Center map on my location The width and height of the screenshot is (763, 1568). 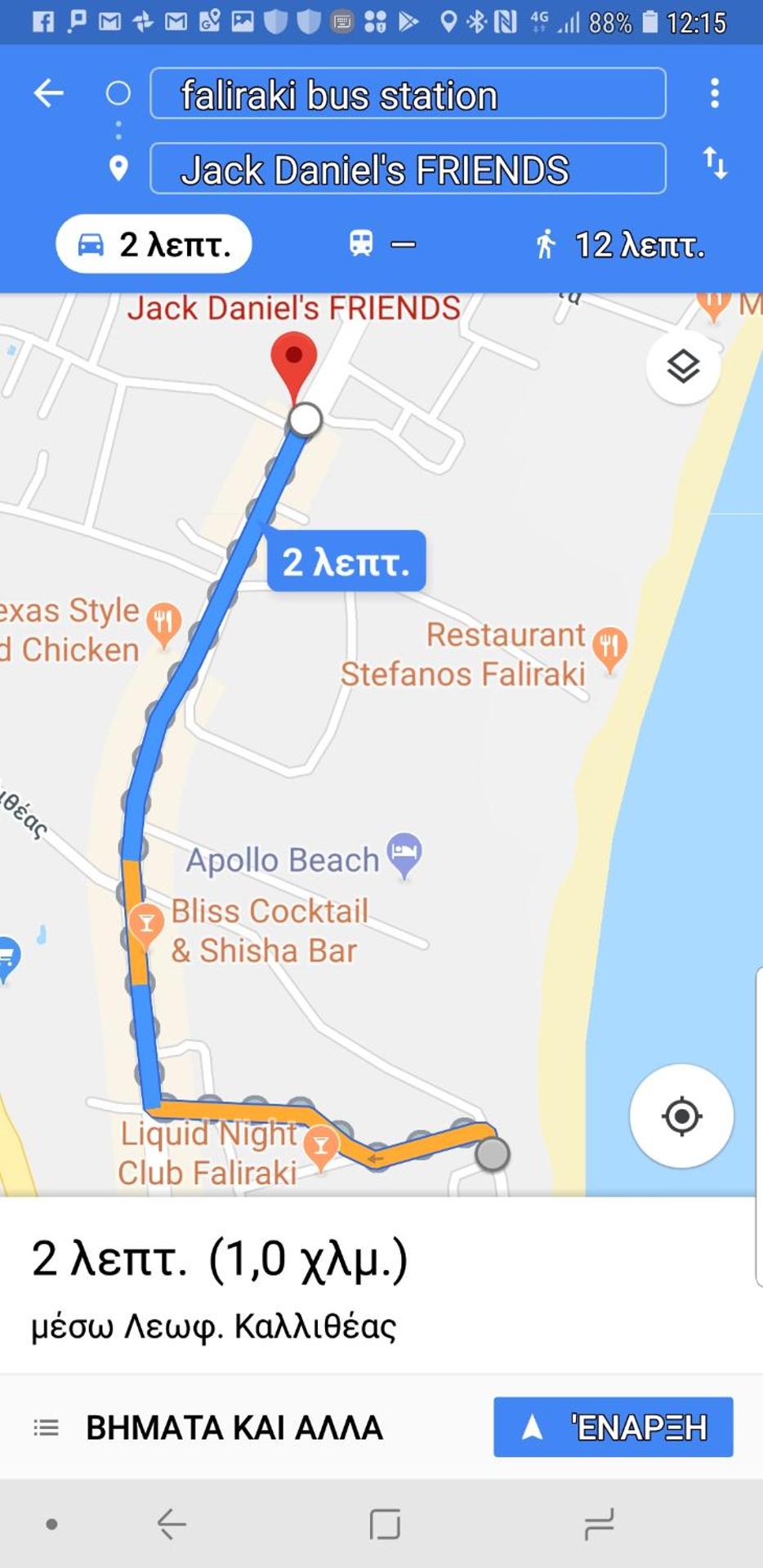click(681, 1116)
